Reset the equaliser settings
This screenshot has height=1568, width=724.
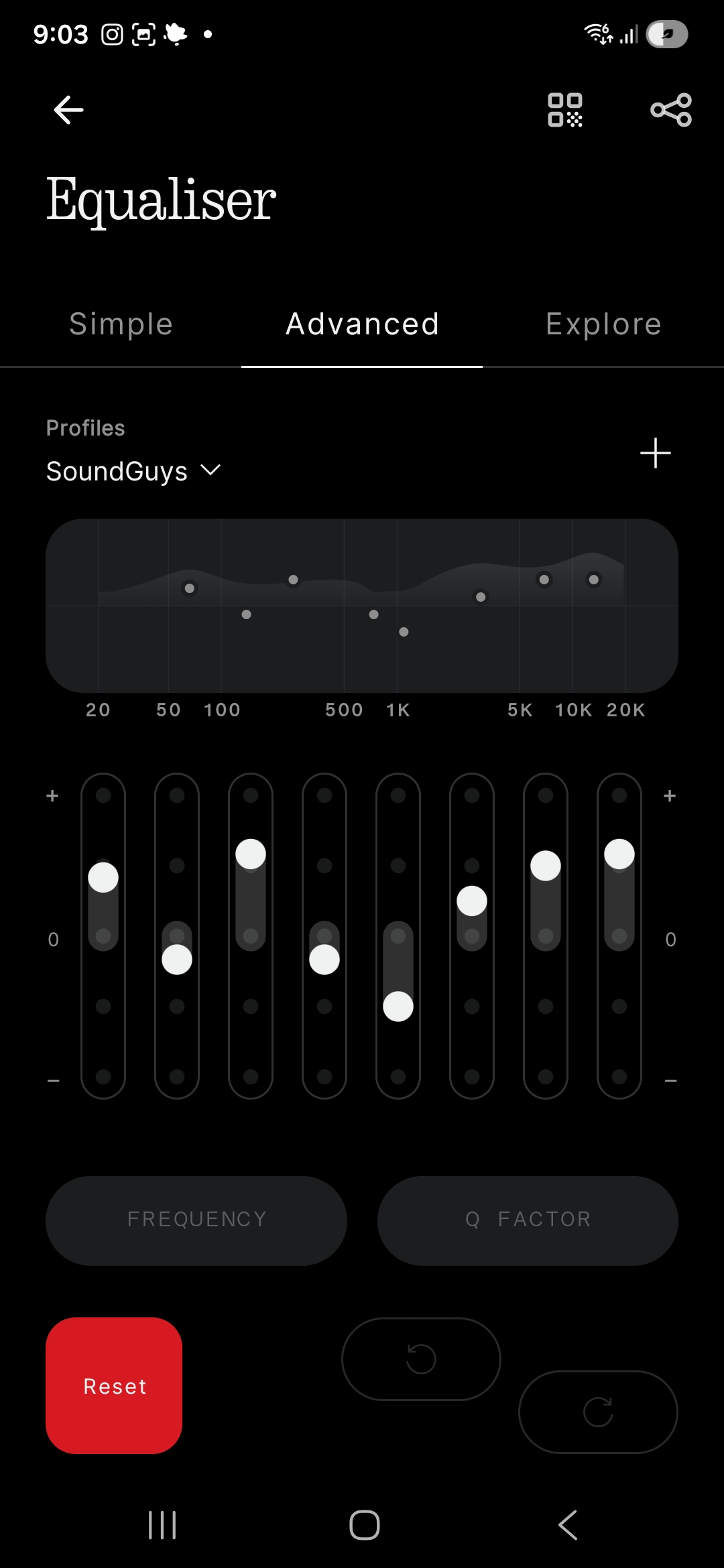pos(114,1386)
